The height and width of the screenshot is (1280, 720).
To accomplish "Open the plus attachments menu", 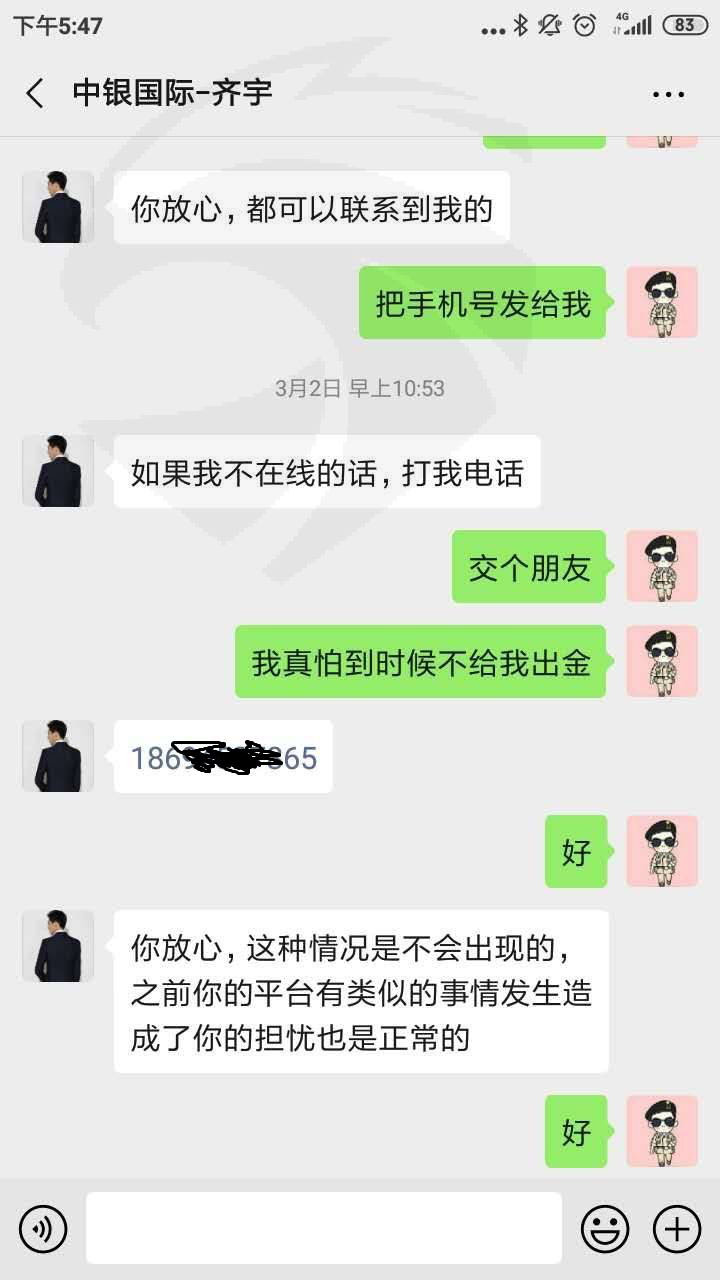I will (677, 1227).
